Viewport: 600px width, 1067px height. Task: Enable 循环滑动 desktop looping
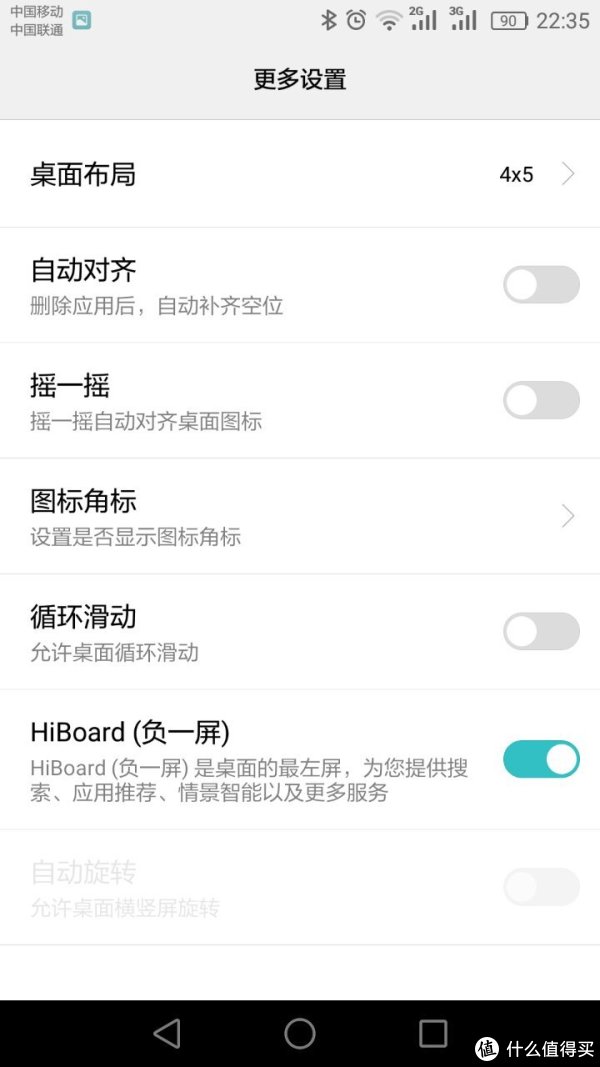click(541, 631)
